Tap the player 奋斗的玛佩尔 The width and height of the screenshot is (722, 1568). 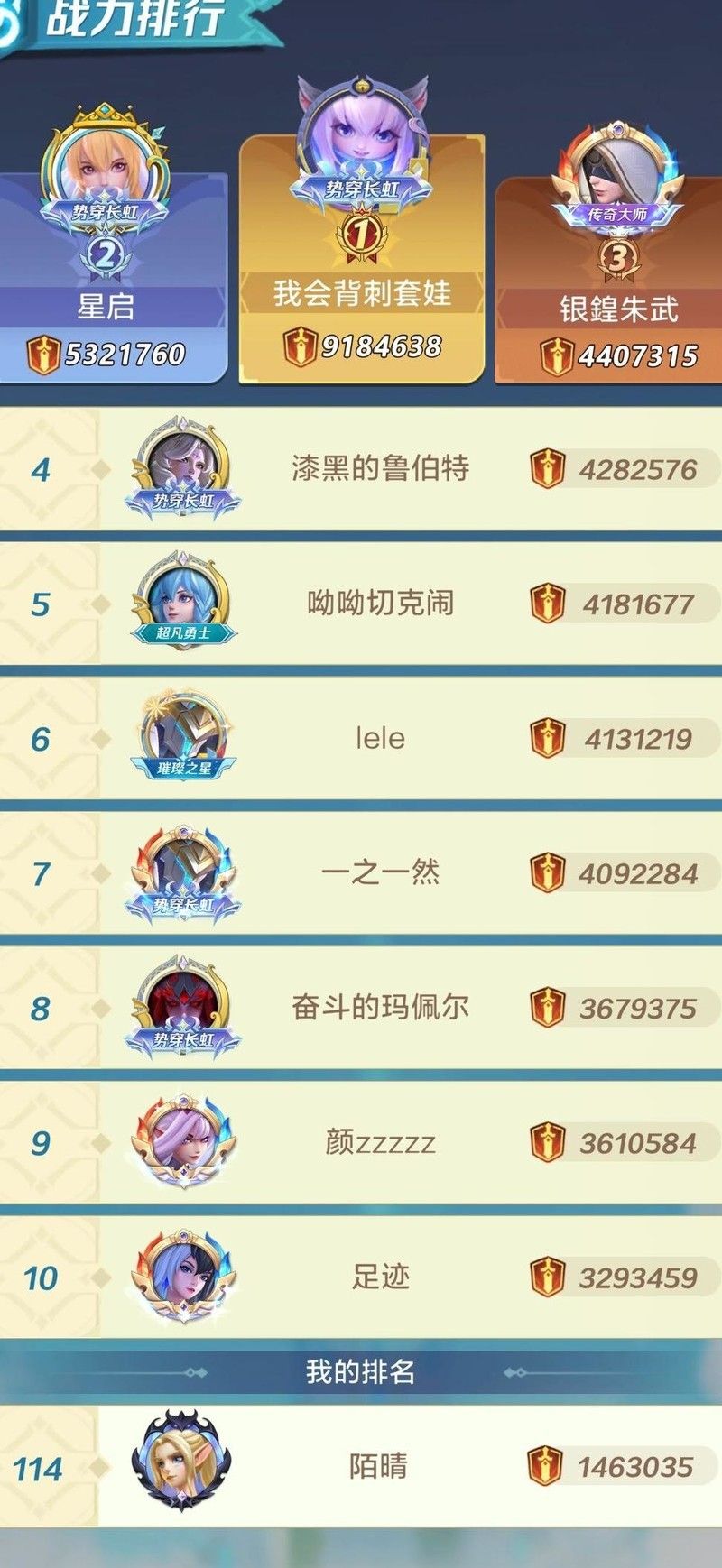(x=380, y=1008)
